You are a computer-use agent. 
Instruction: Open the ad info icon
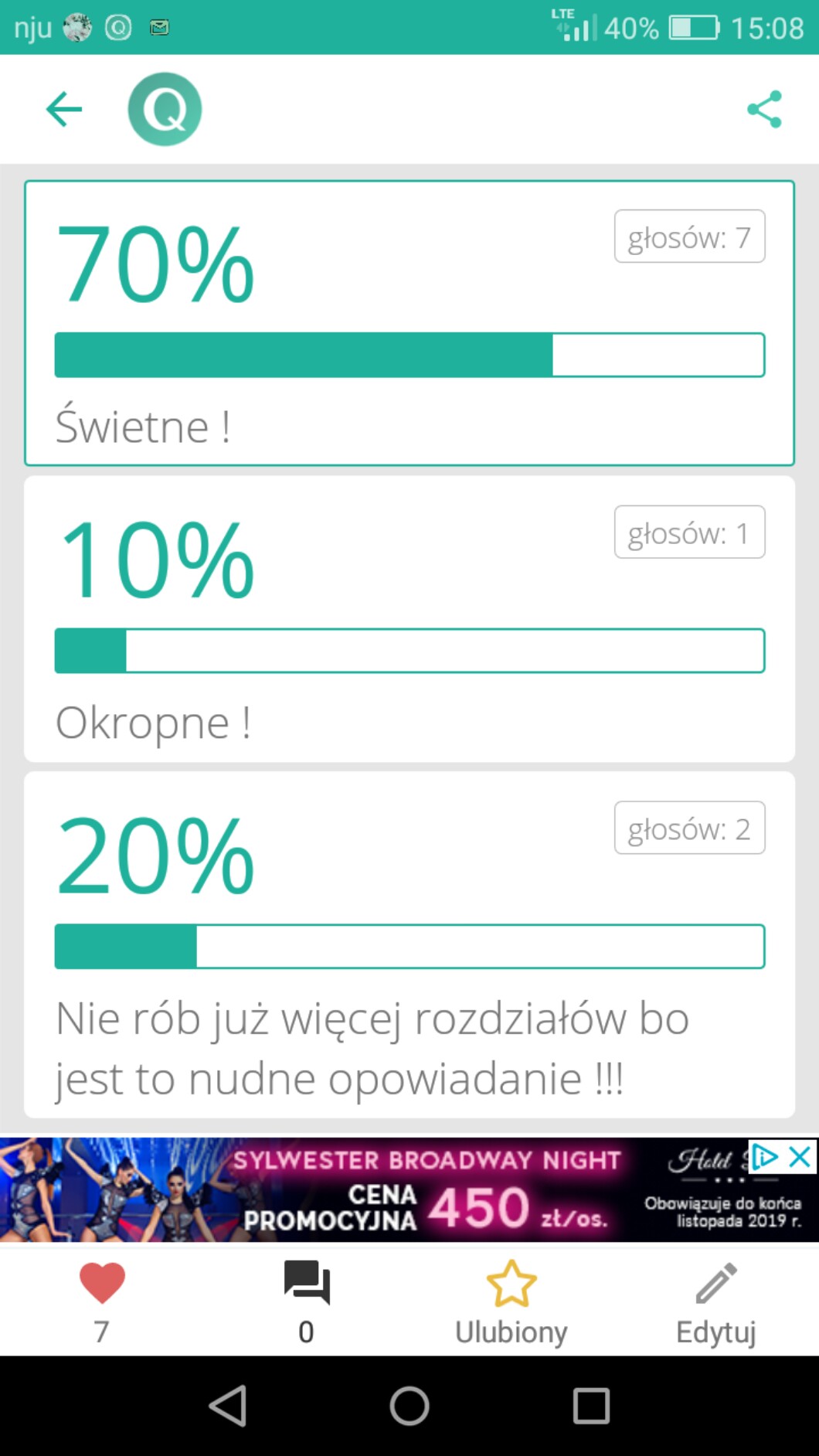tap(765, 1157)
